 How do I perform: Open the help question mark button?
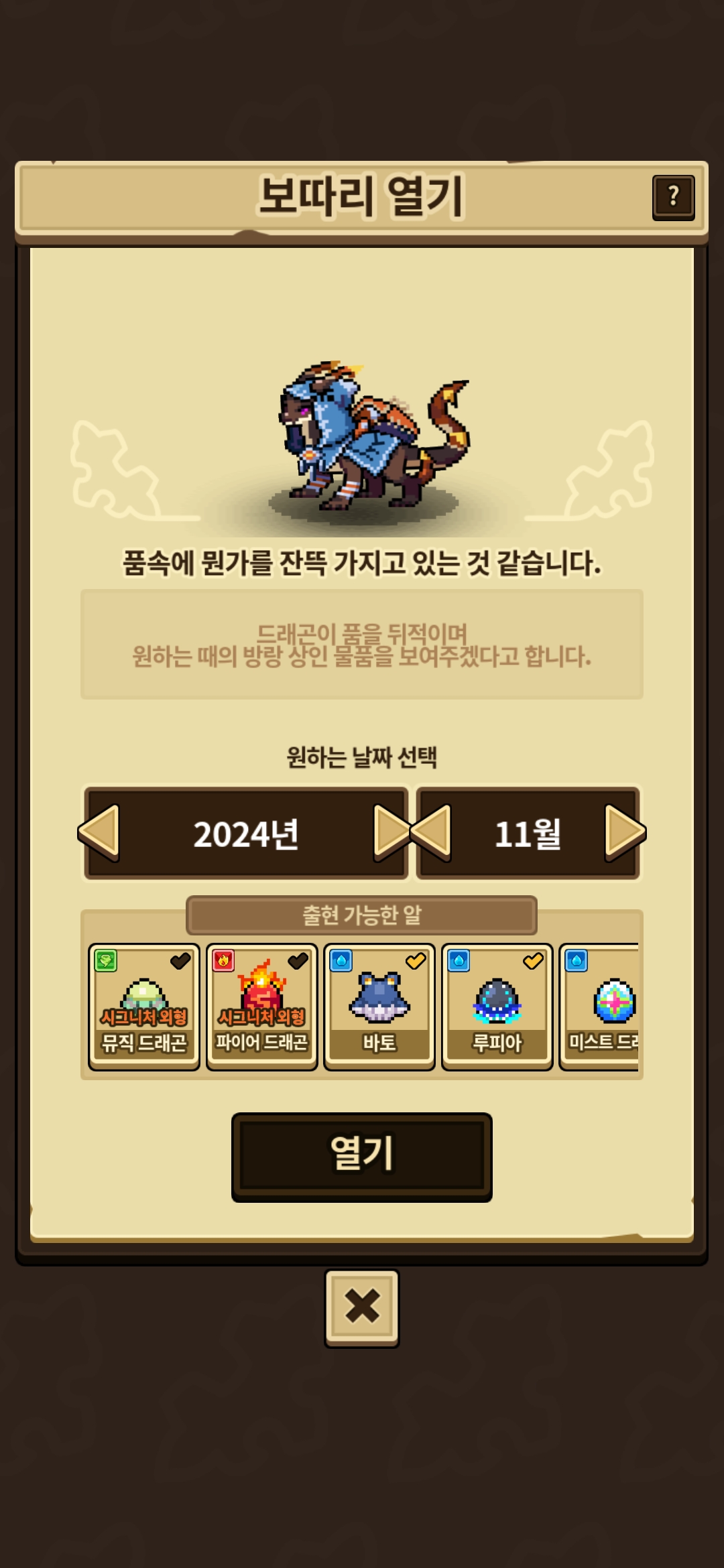pyautogui.click(x=673, y=197)
